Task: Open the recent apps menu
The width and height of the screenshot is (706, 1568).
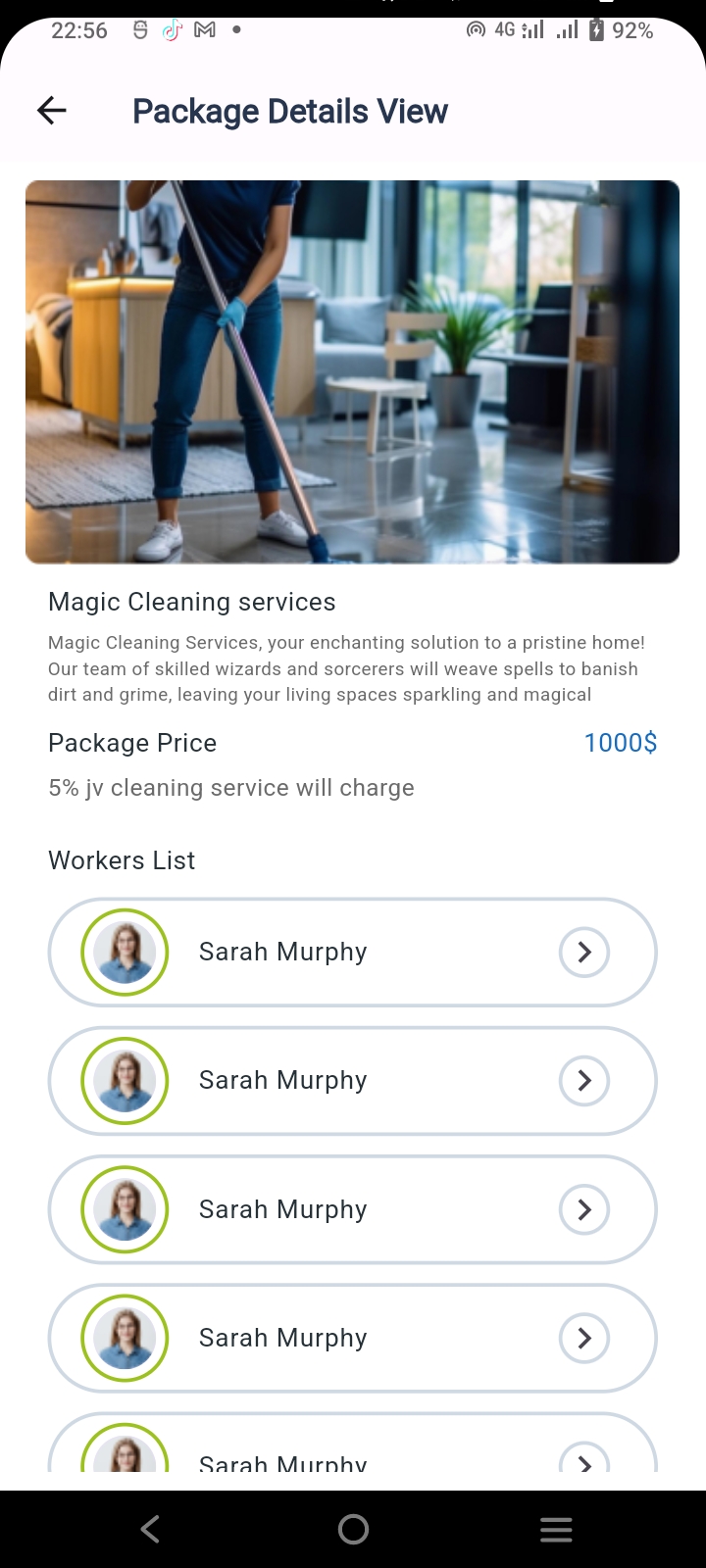Action: click(x=556, y=1529)
